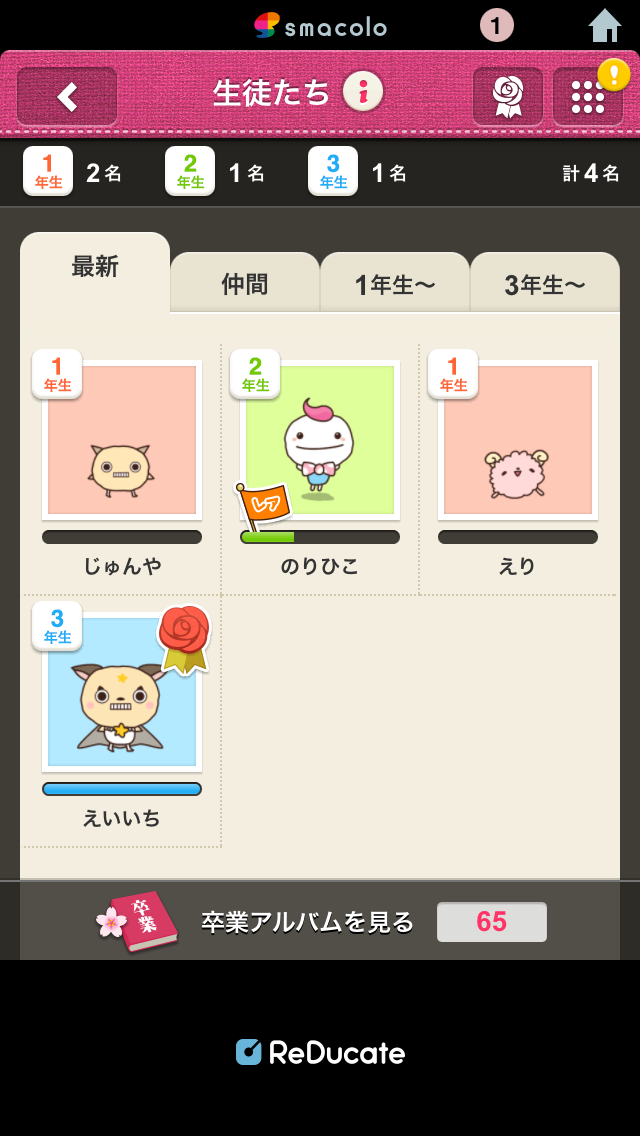
Task: Go to smacolo home icon
Action: tap(604, 26)
